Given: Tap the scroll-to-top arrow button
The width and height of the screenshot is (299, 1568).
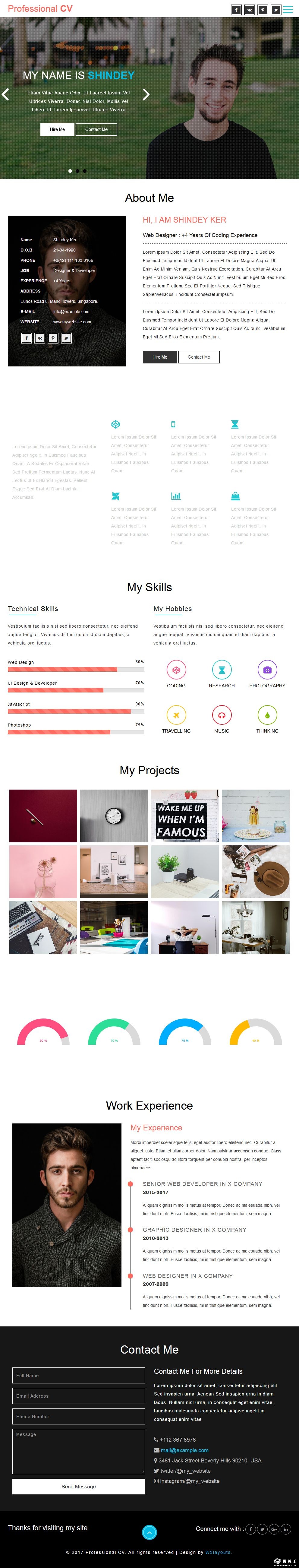Looking at the screenshot, I should pyautogui.click(x=149, y=1532).
